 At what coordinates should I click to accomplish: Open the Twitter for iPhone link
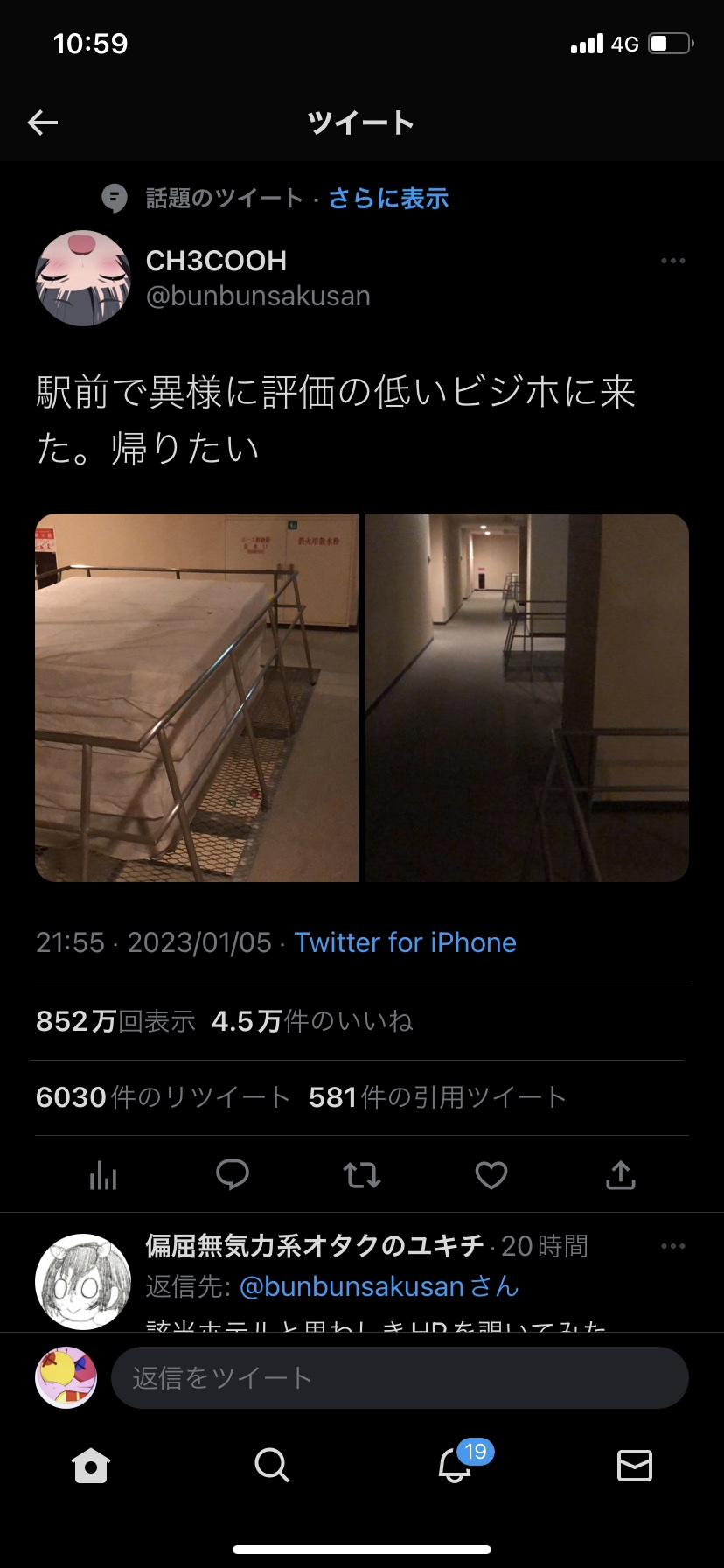pos(405,942)
